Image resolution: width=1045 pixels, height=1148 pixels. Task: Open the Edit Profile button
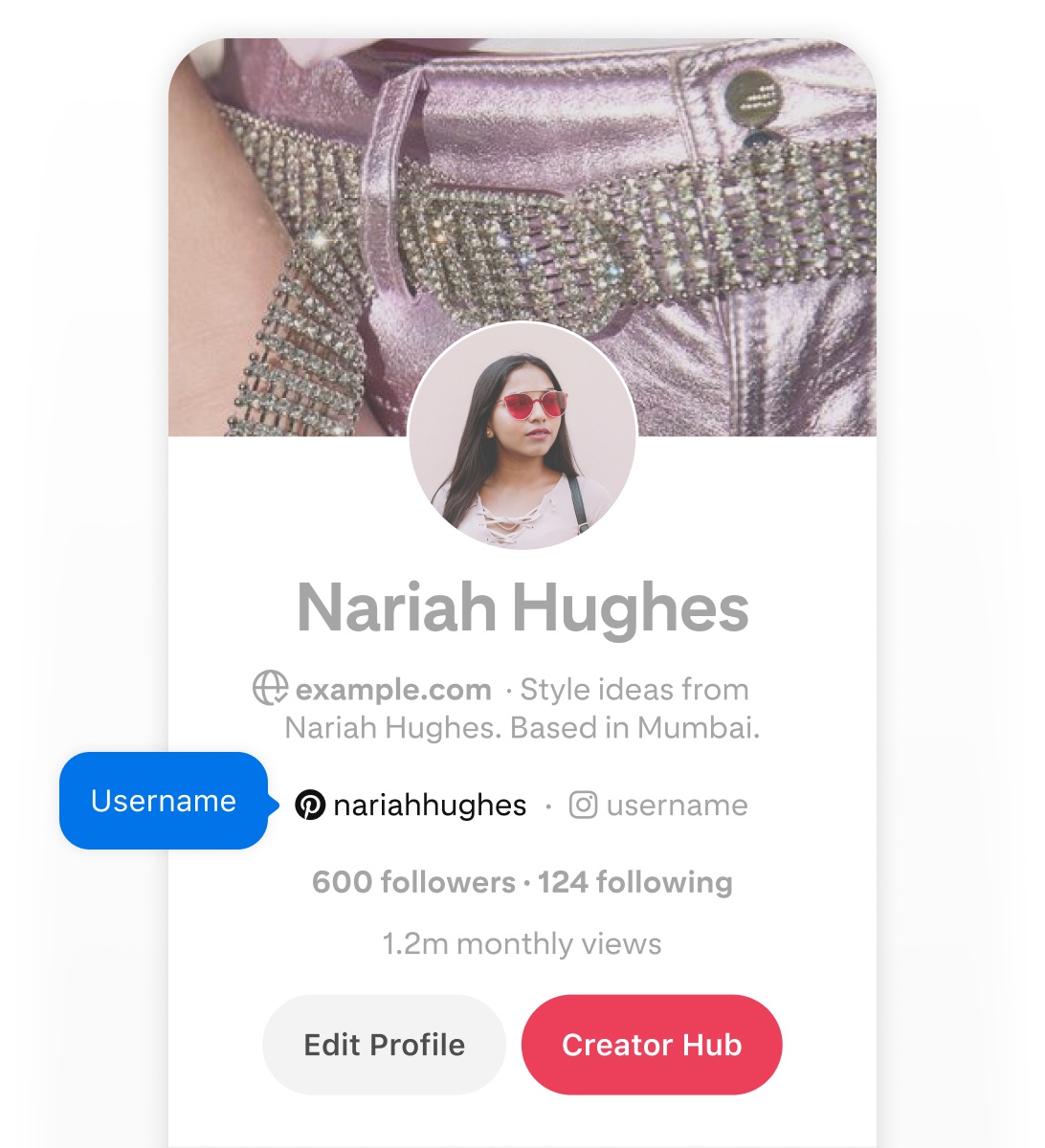point(383,1045)
